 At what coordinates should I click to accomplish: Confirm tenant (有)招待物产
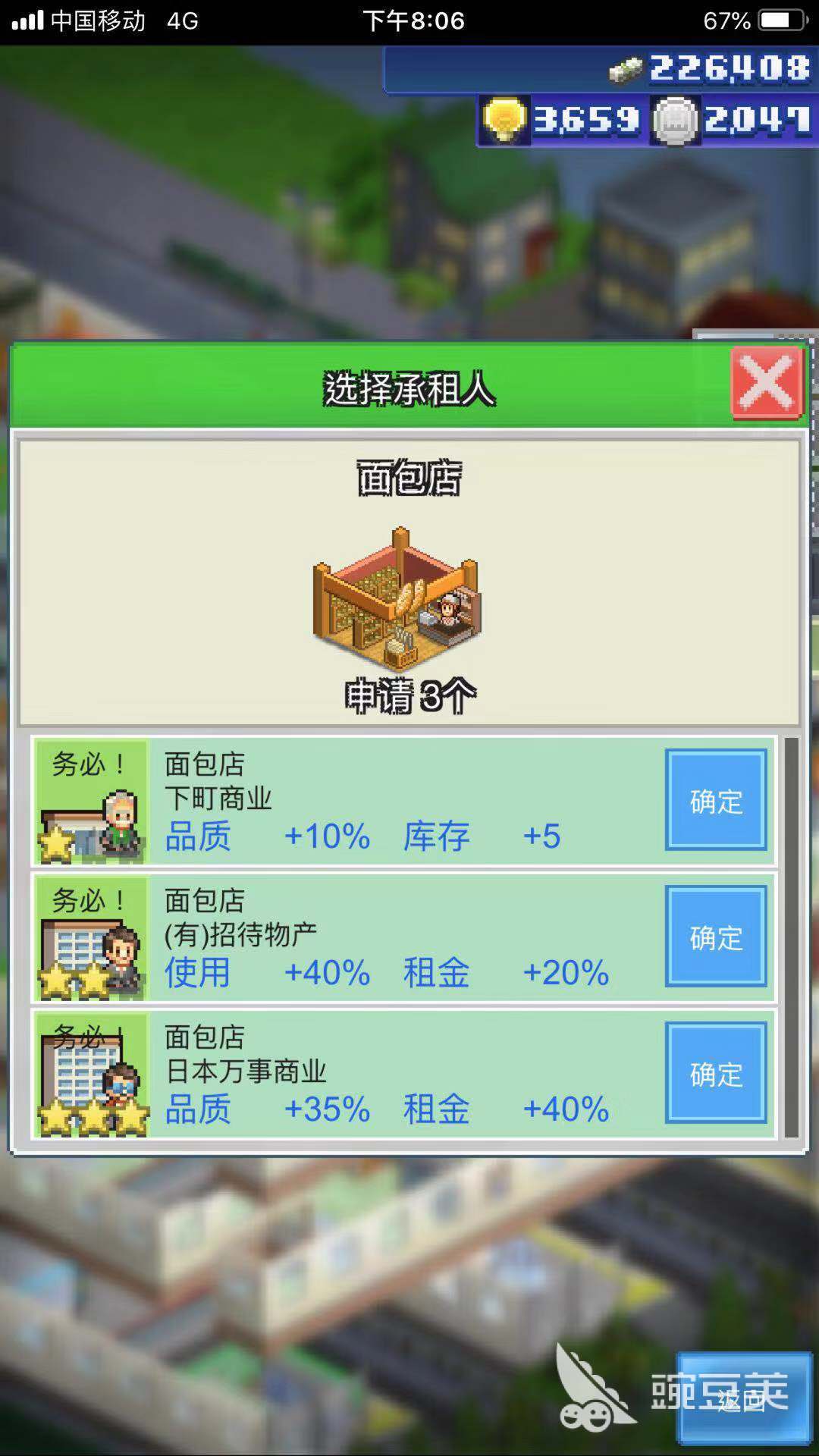point(716,937)
